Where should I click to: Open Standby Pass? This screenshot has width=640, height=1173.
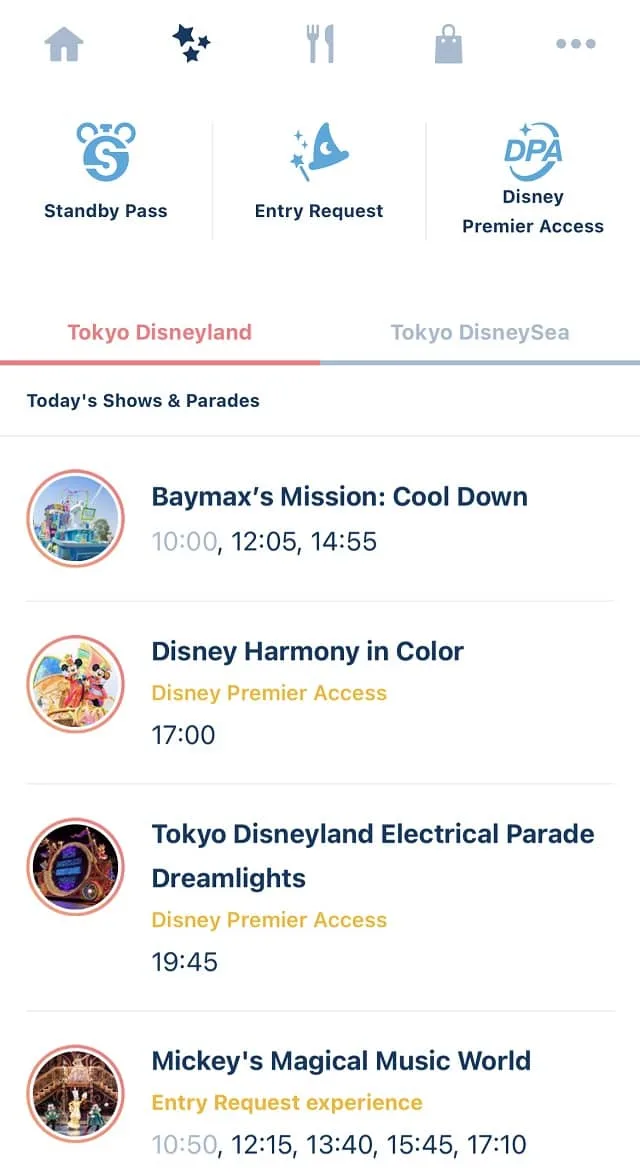105,172
